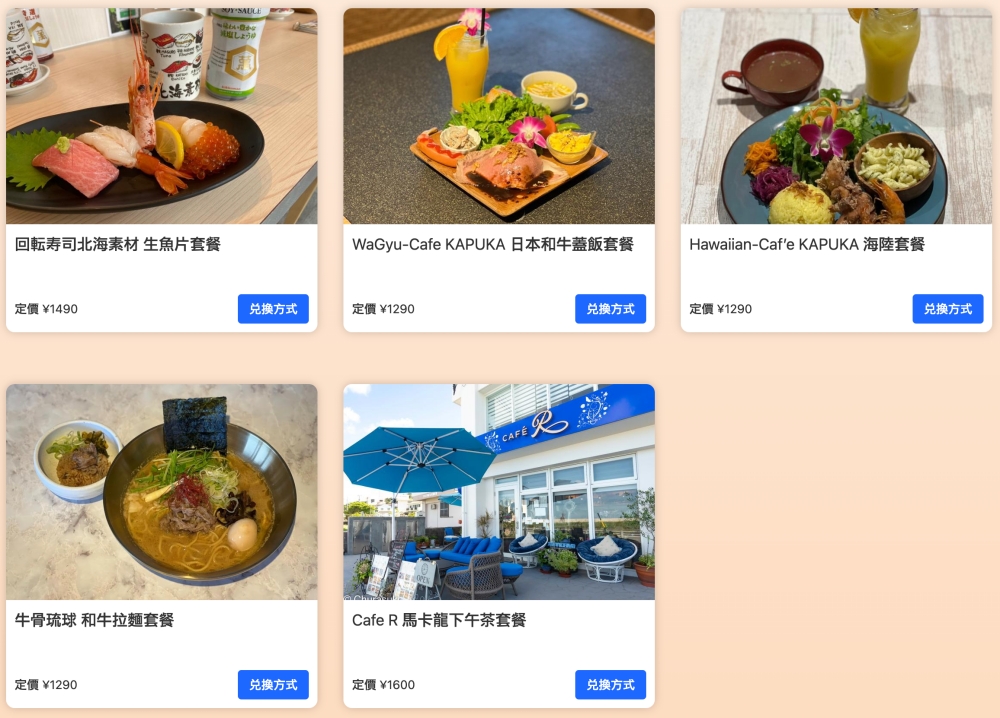View 兌換方式 for 牛骨琉球 和牛拉麵套餐
The image size is (1000, 718).
273,685
